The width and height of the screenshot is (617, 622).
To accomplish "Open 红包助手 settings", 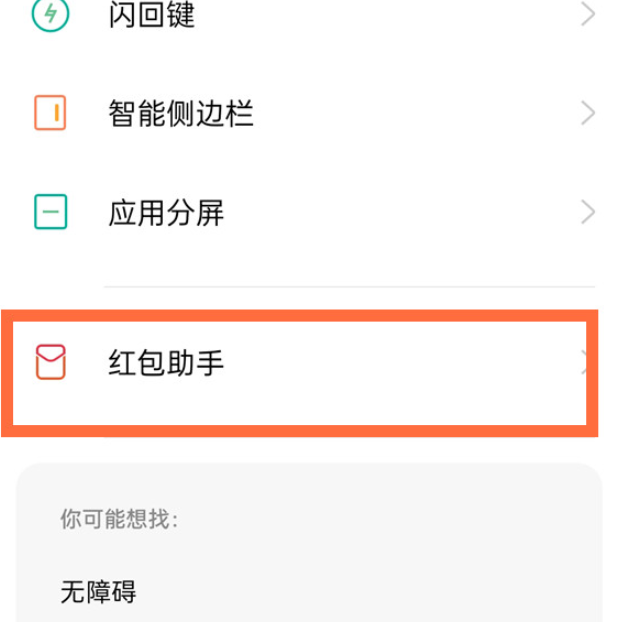I will 166,362.
